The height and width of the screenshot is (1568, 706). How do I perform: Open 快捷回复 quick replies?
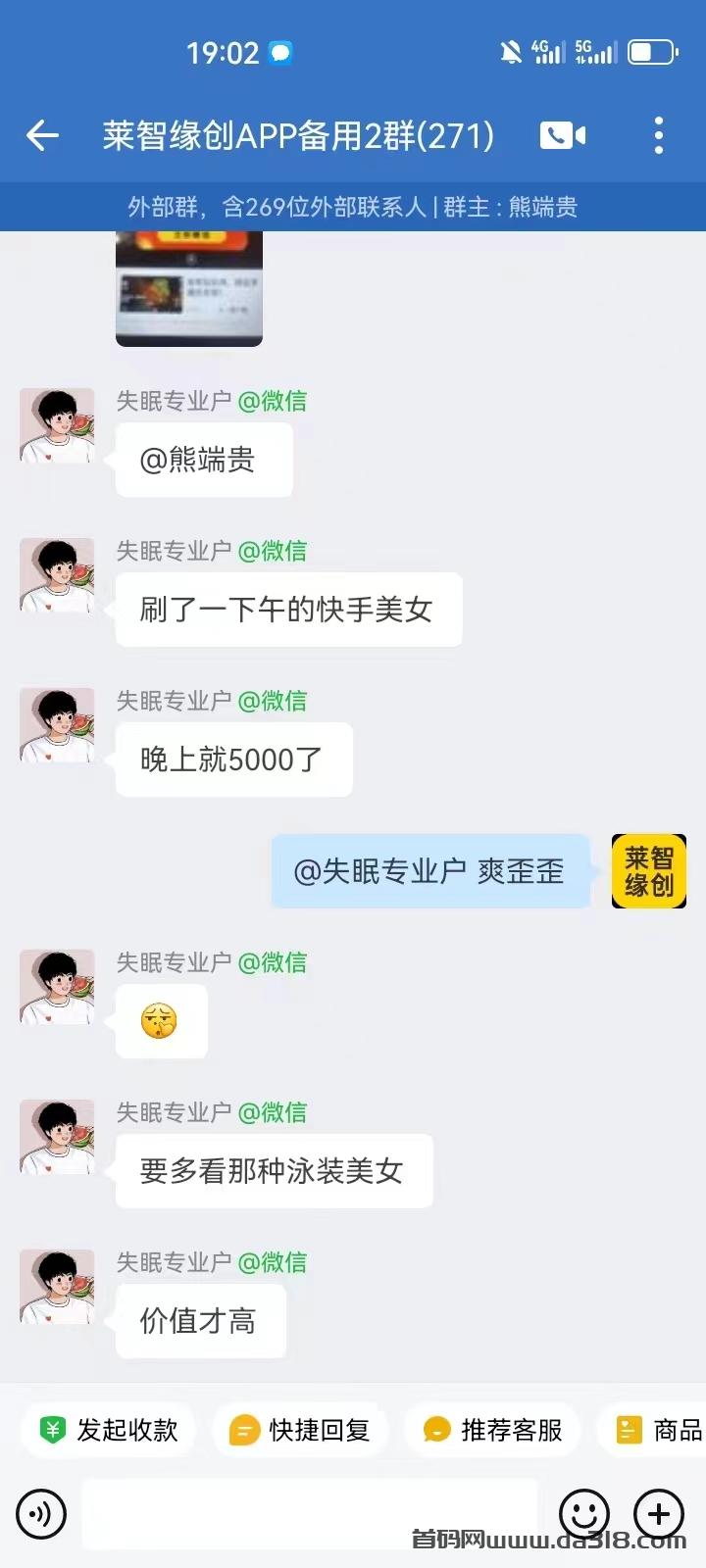point(299,1430)
